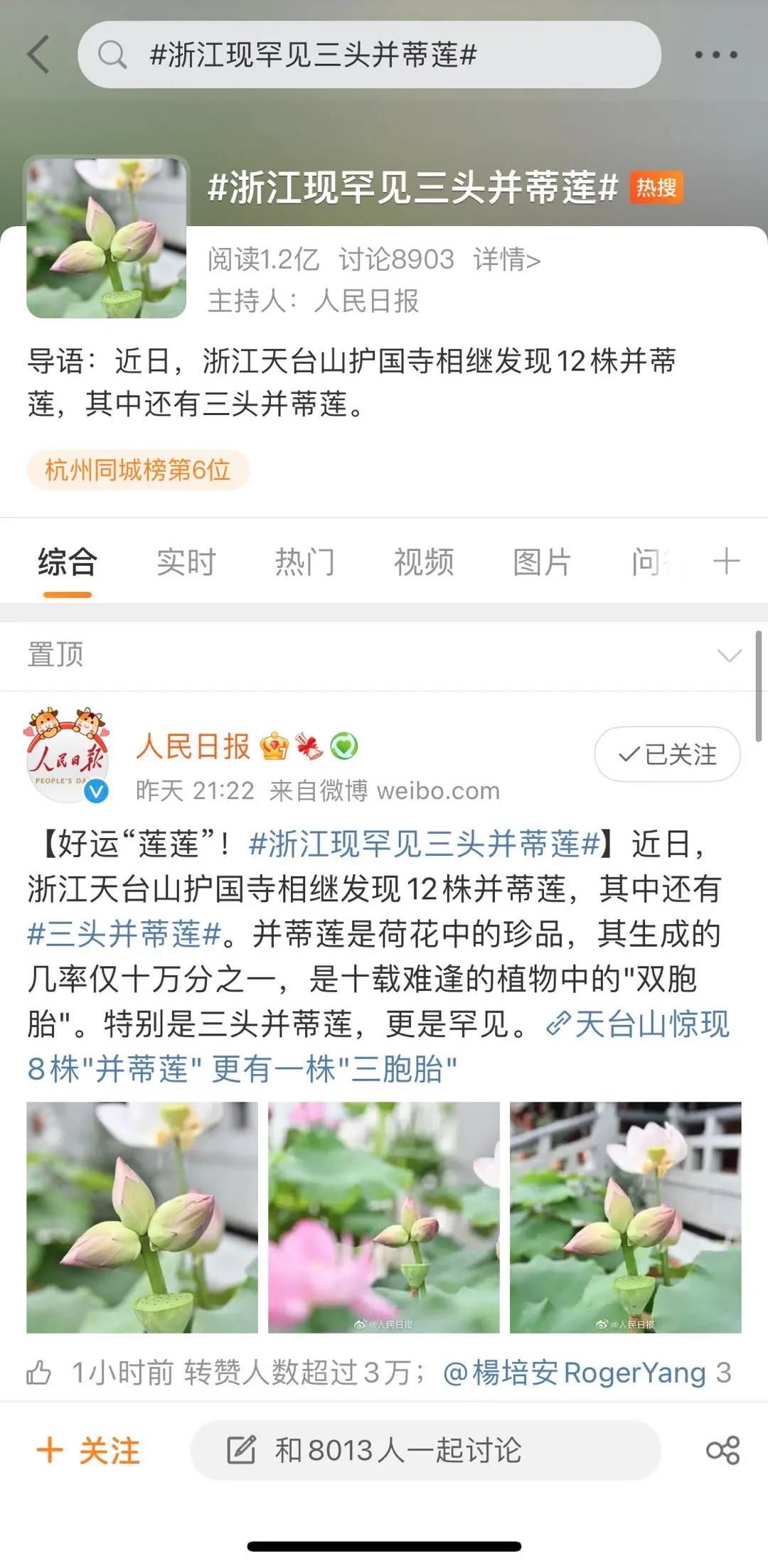This screenshot has width=768, height=1568.
Task: Select the 综合 tab
Action: click(x=68, y=562)
